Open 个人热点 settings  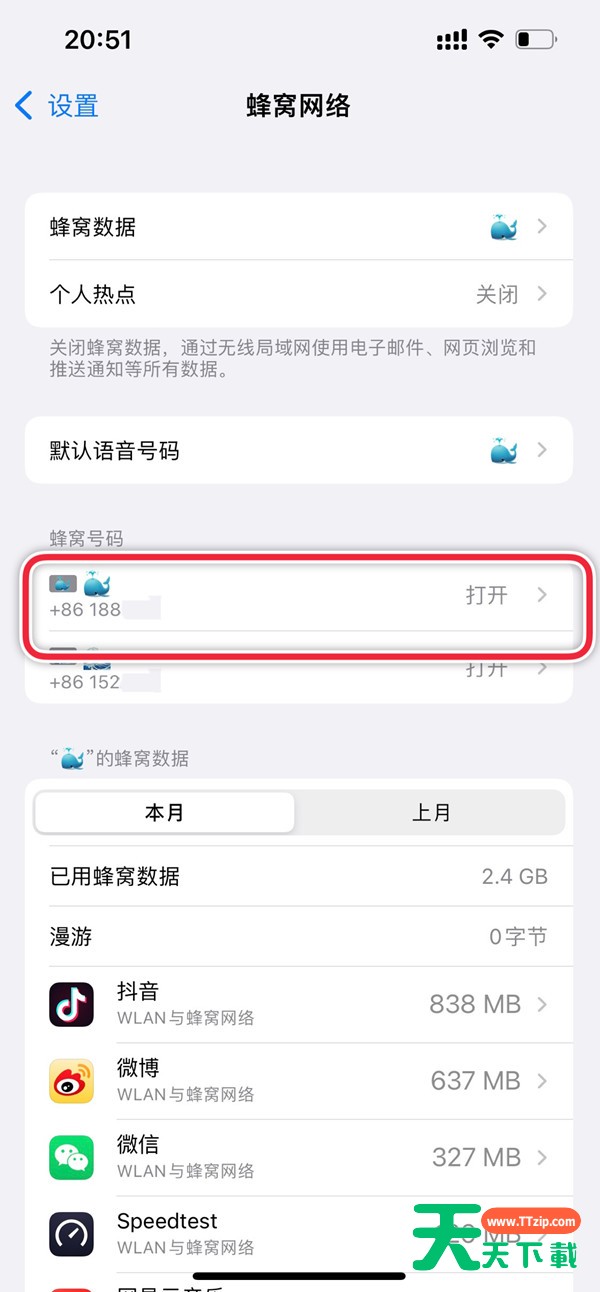299,294
